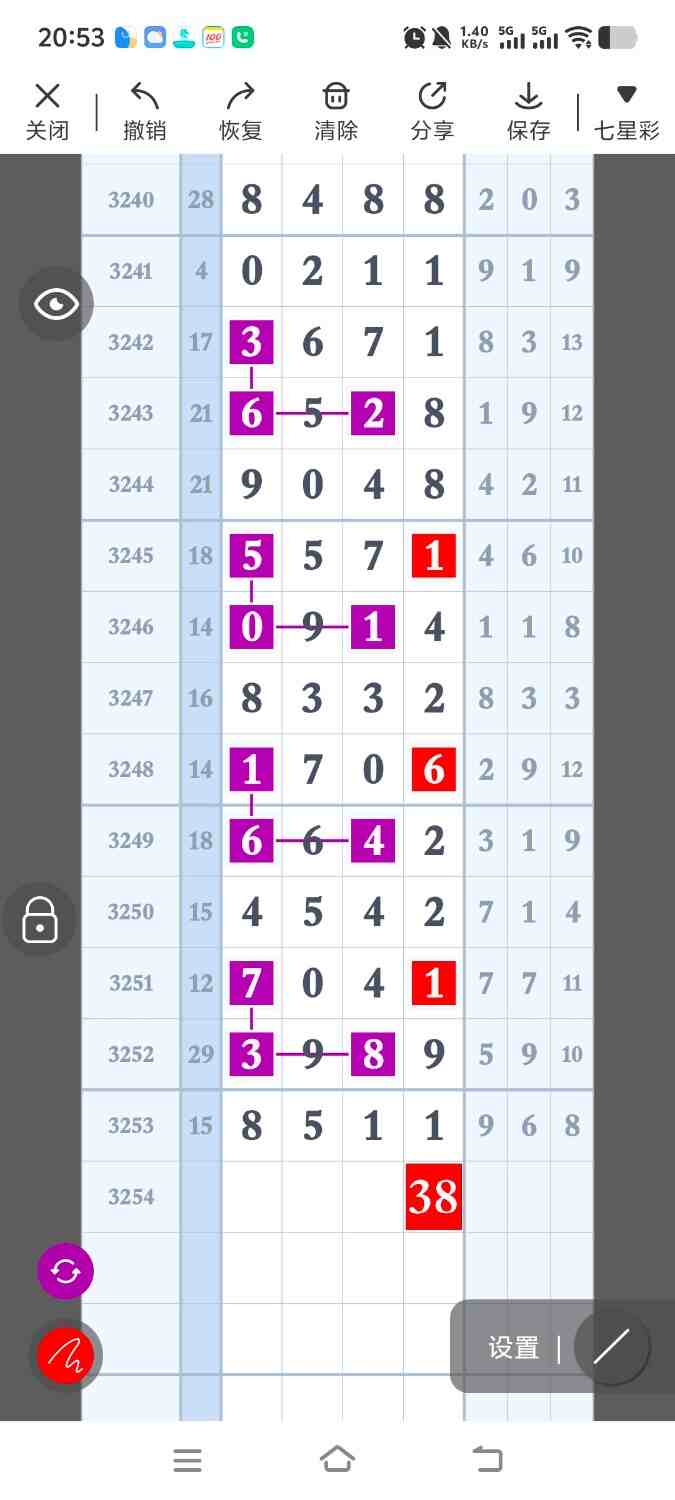Toggle markings visibility with the eye icon
675x1500 pixels.
56,304
